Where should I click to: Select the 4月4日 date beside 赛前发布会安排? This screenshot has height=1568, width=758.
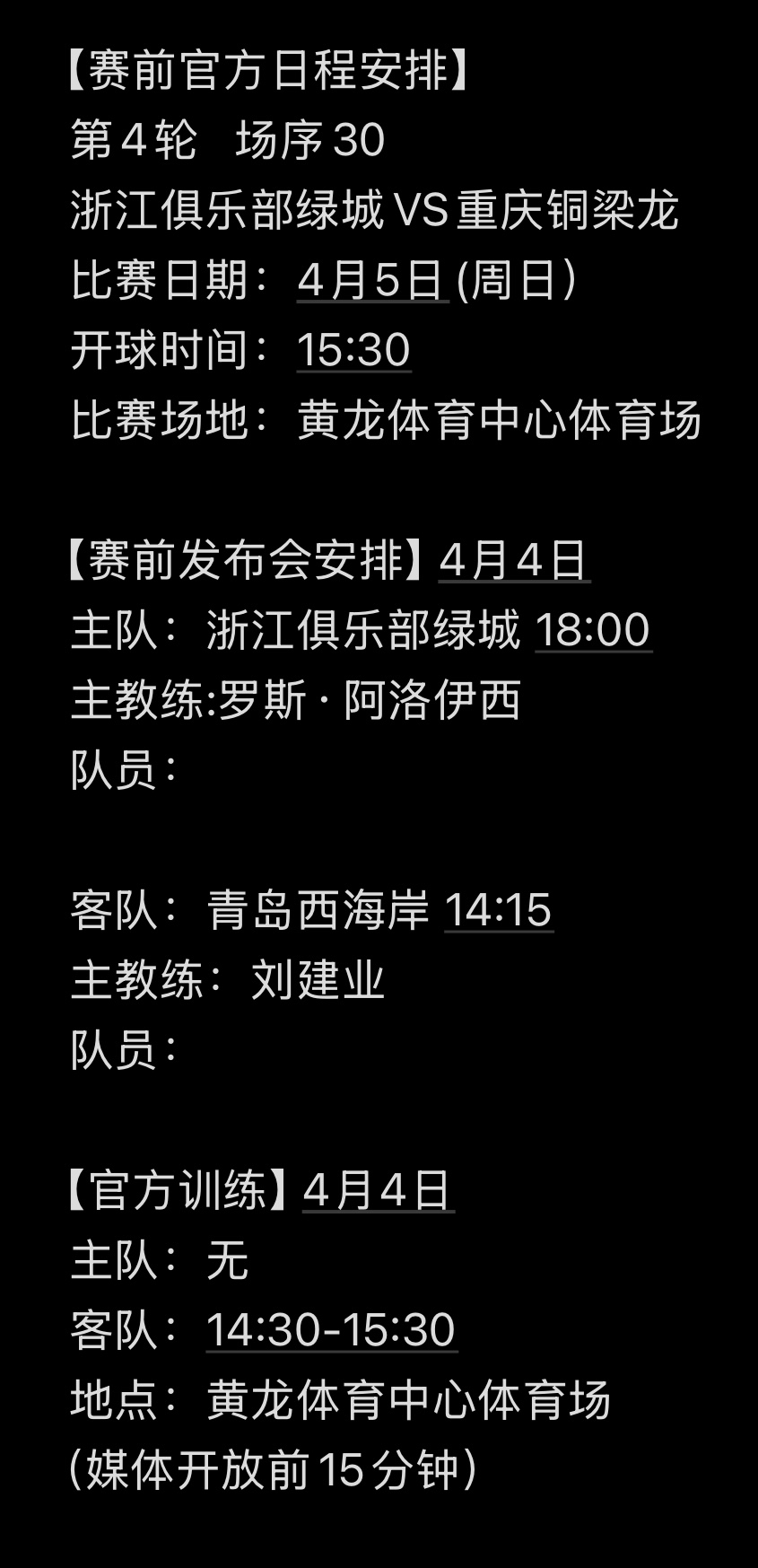click(513, 560)
